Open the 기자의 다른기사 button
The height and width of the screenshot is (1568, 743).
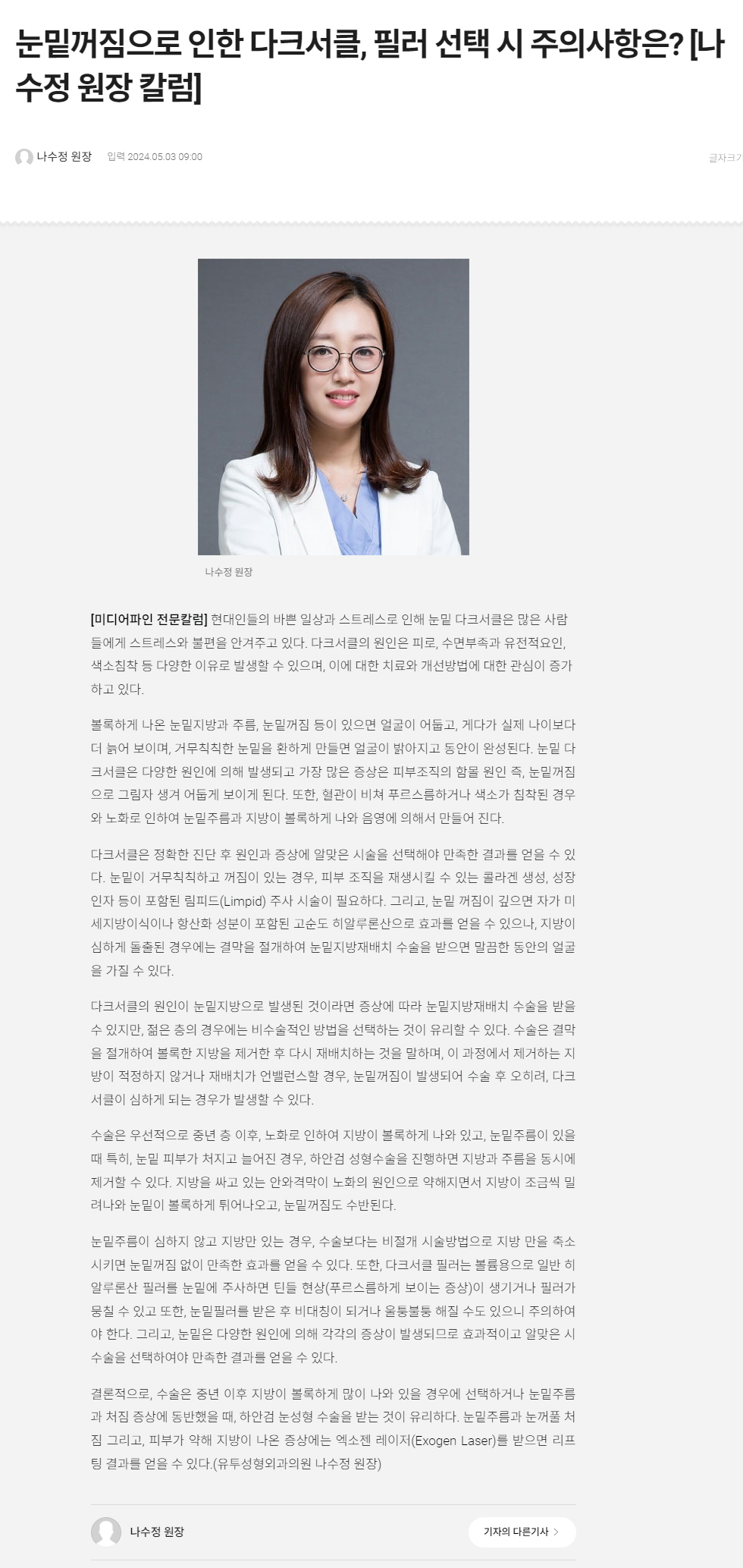coord(522,1531)
